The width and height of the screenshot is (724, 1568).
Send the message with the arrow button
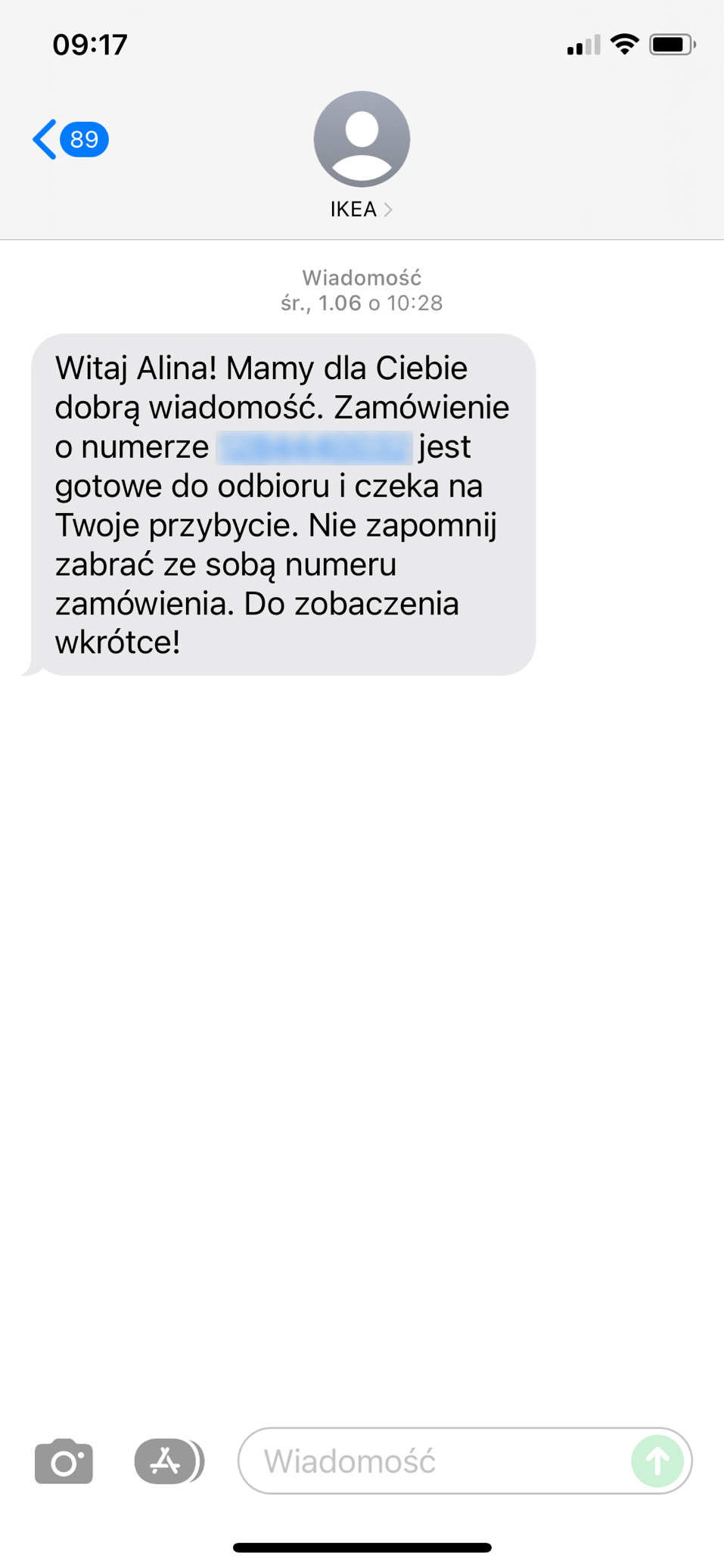click(657, 1461)
